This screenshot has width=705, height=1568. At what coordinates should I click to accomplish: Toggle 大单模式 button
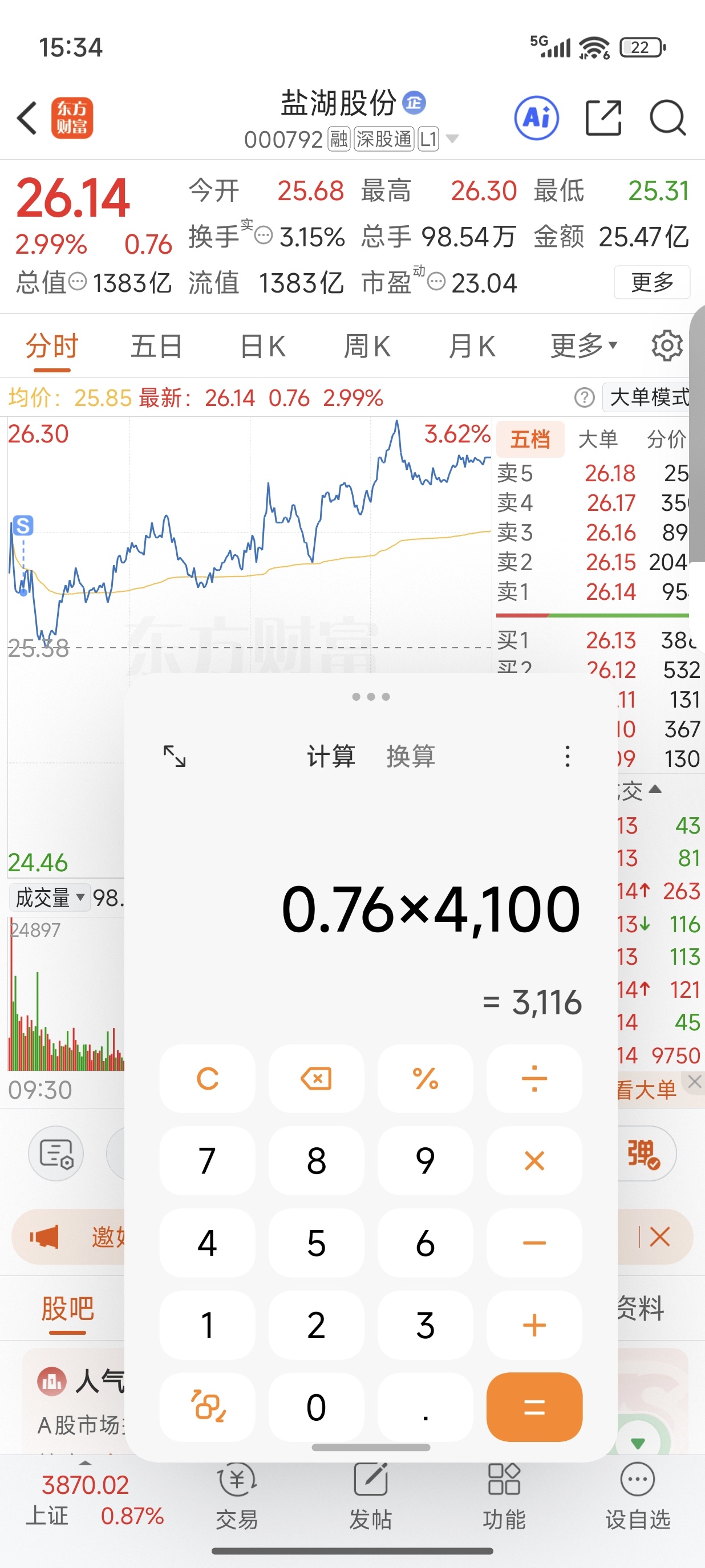pyautogui.click(x=650, y=397)
